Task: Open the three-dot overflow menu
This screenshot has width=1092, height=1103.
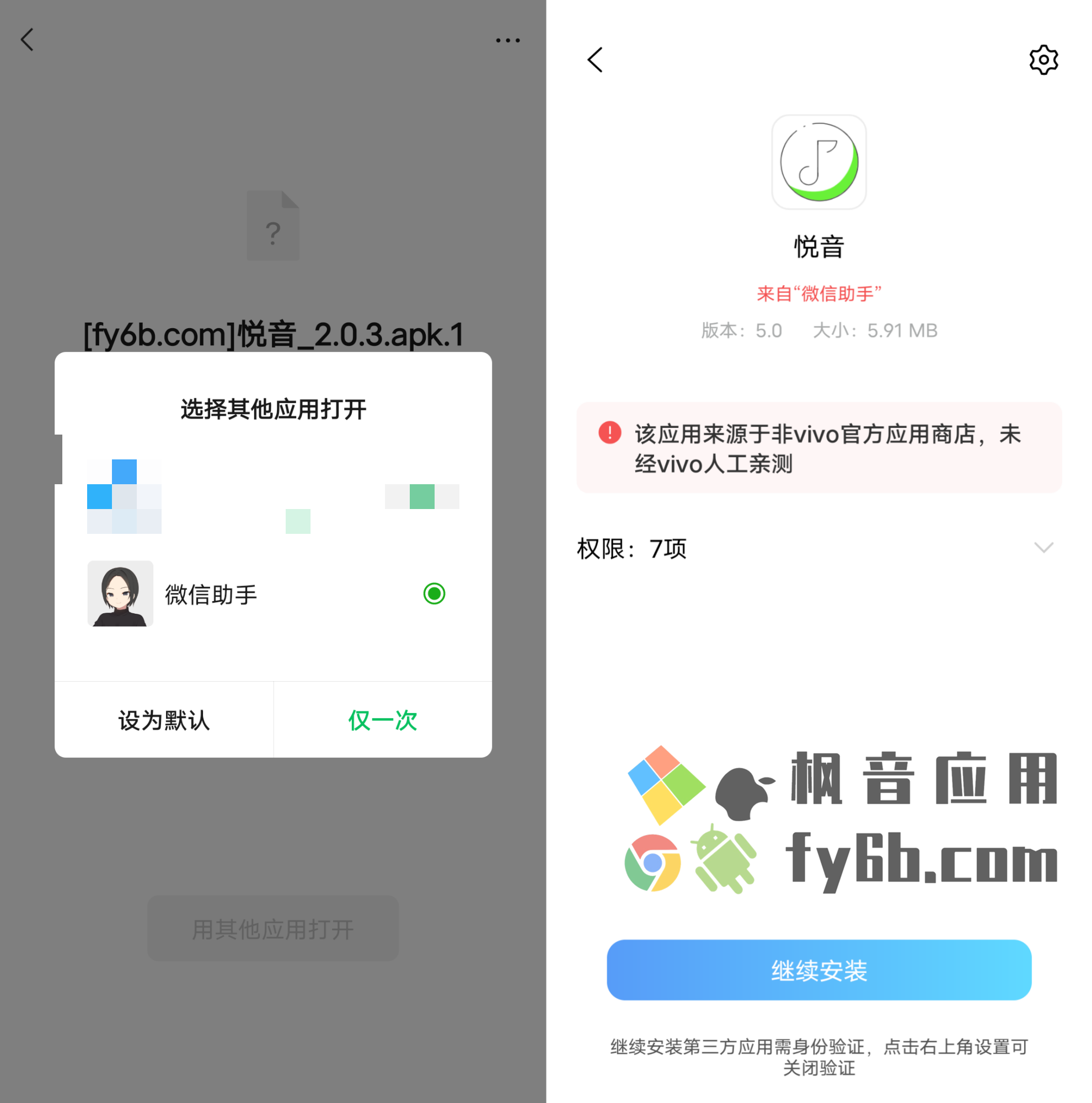Action: (x=507, y=40)
